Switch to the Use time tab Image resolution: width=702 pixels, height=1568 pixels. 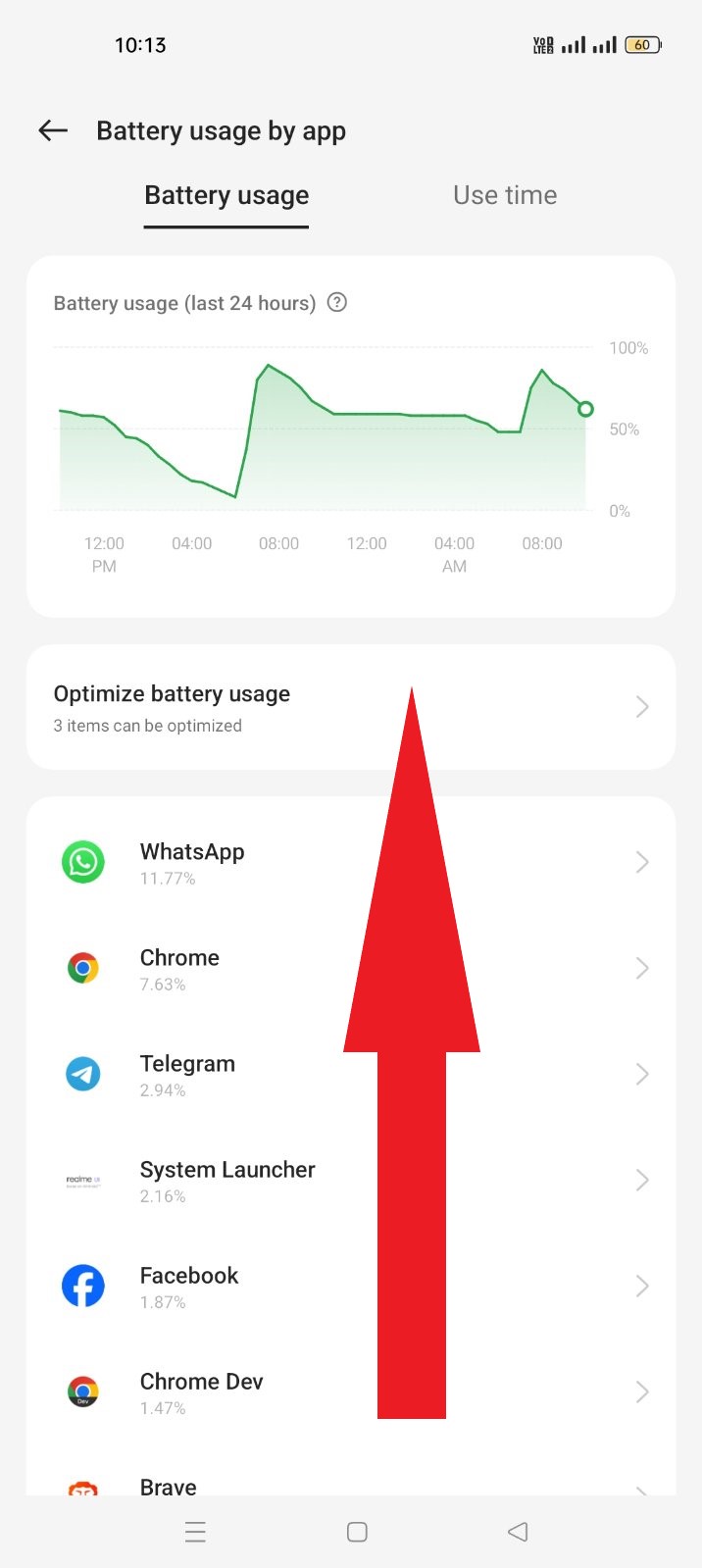click(x=504, y=195)
